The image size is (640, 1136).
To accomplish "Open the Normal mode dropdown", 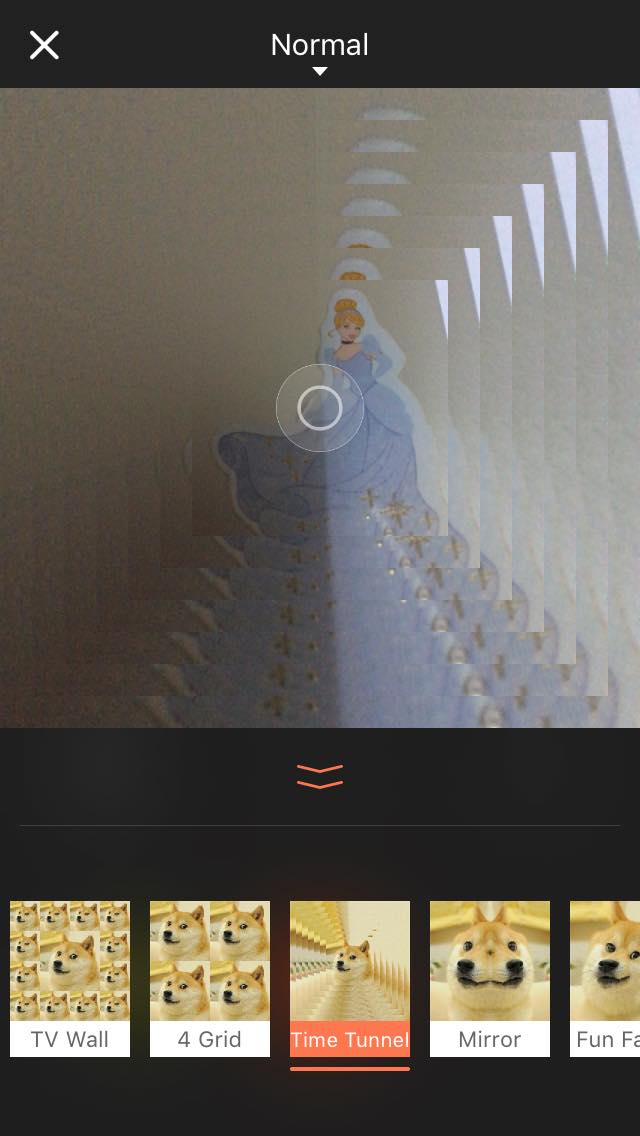I will (319, 50).
